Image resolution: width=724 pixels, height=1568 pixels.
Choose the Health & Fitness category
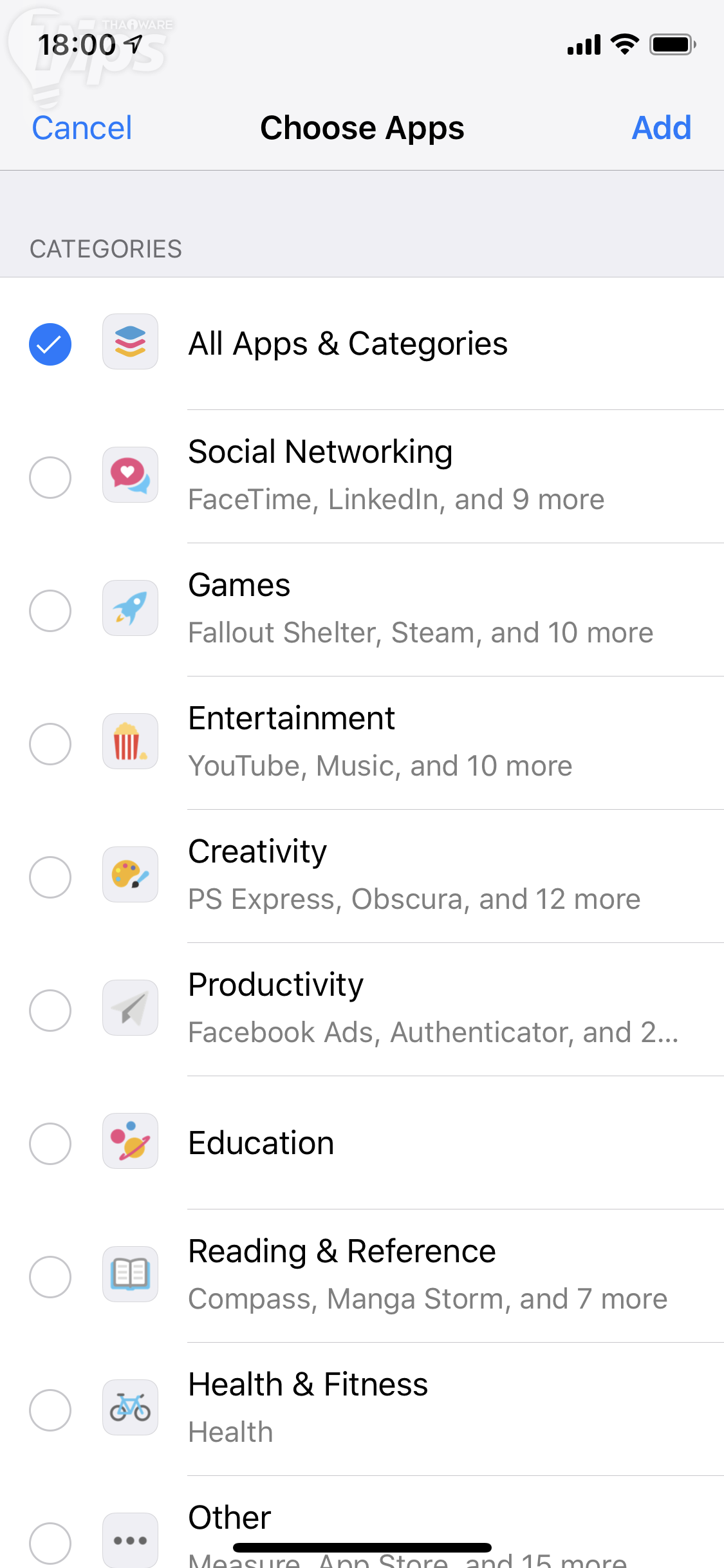pos(50,1410)
